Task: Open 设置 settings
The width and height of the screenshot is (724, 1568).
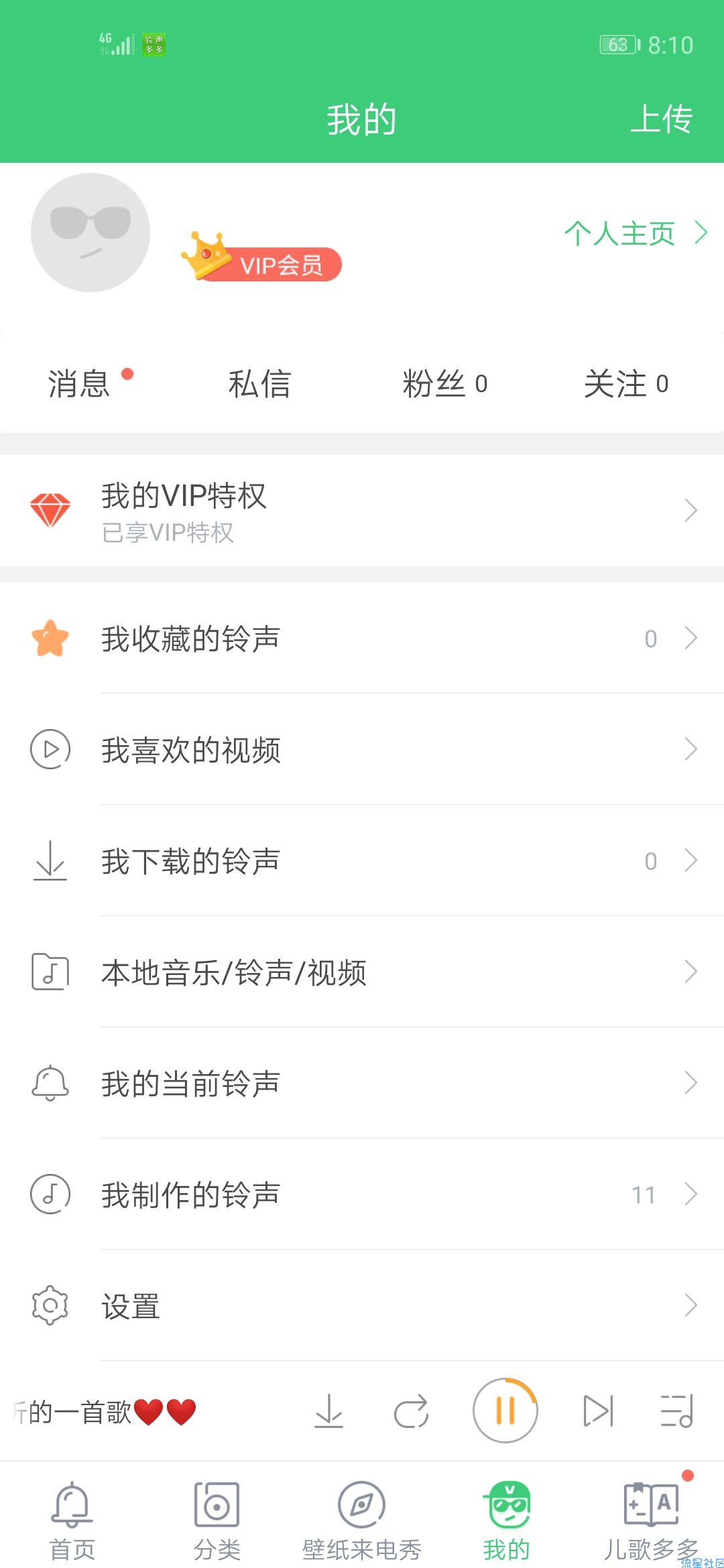Action: click(362, 1305)
